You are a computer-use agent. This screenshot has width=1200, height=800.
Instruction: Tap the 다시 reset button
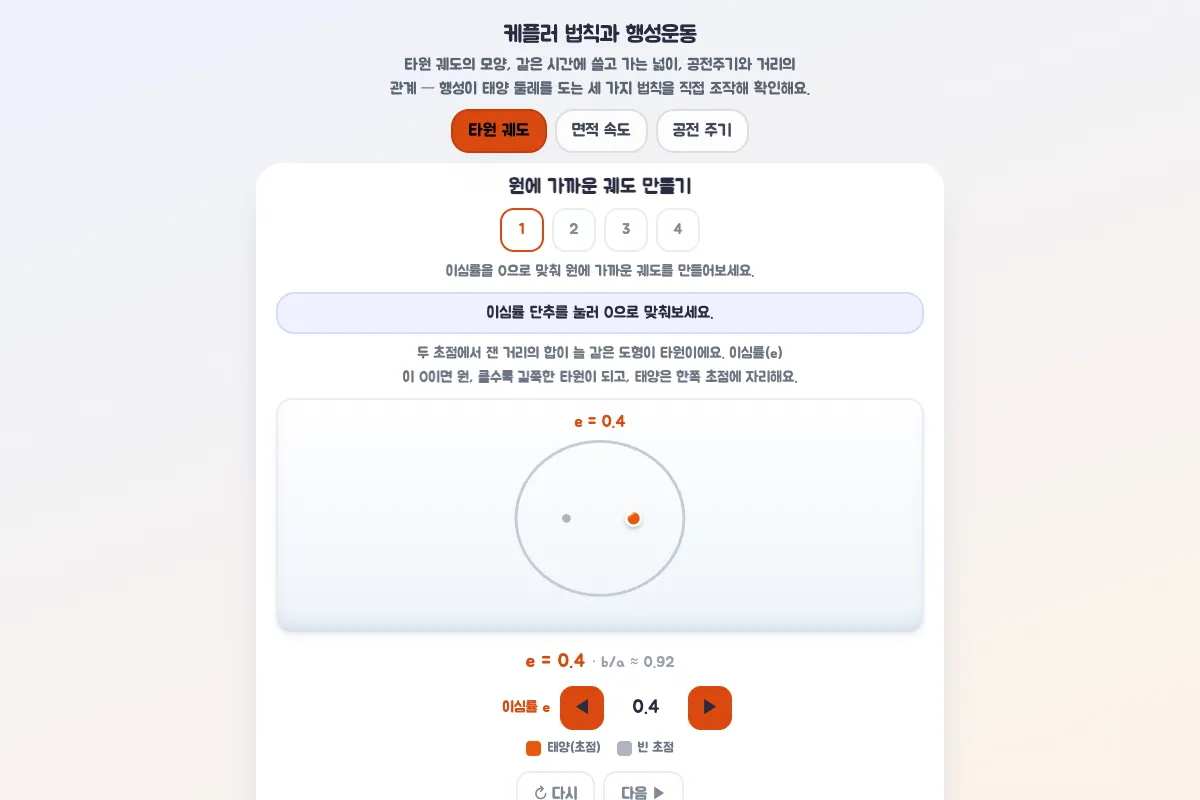[556, 790]
